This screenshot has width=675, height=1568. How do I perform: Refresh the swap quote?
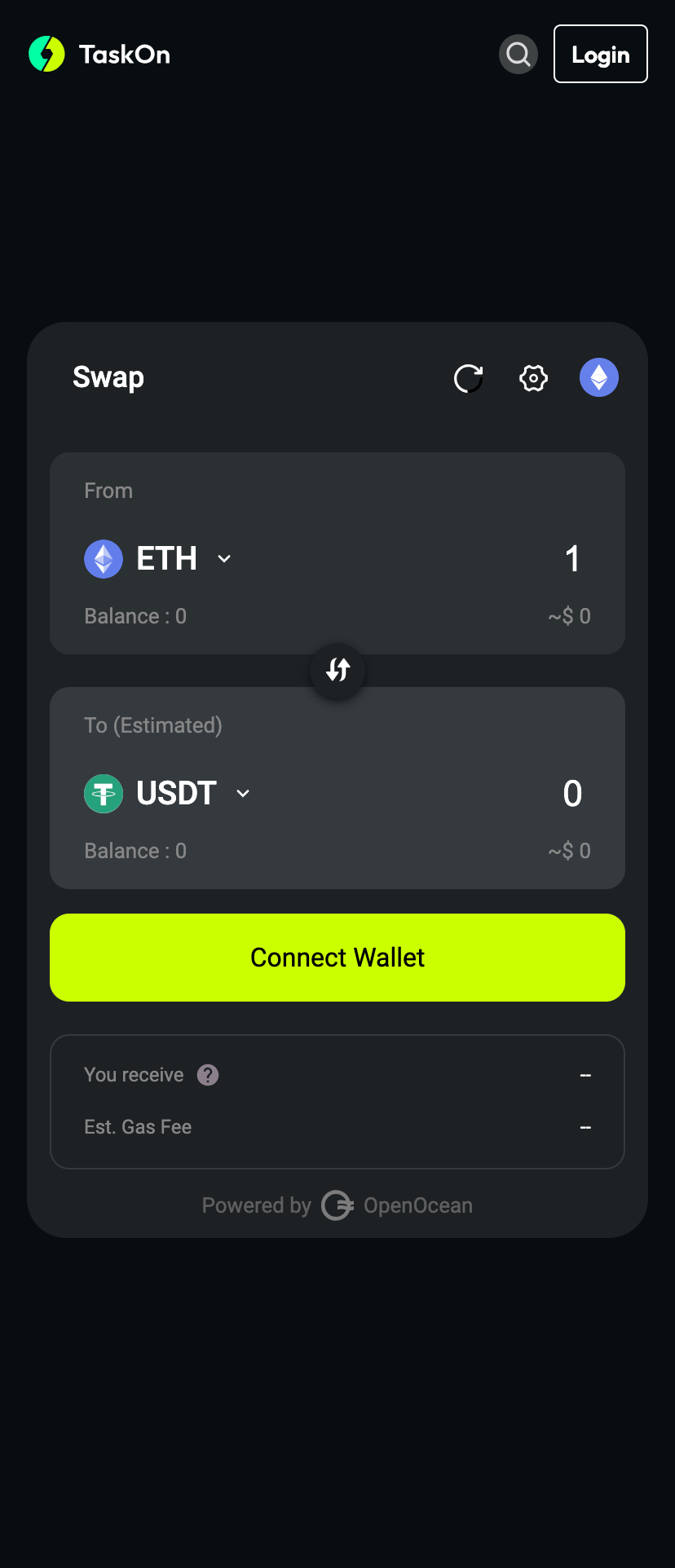pos(468,378)
